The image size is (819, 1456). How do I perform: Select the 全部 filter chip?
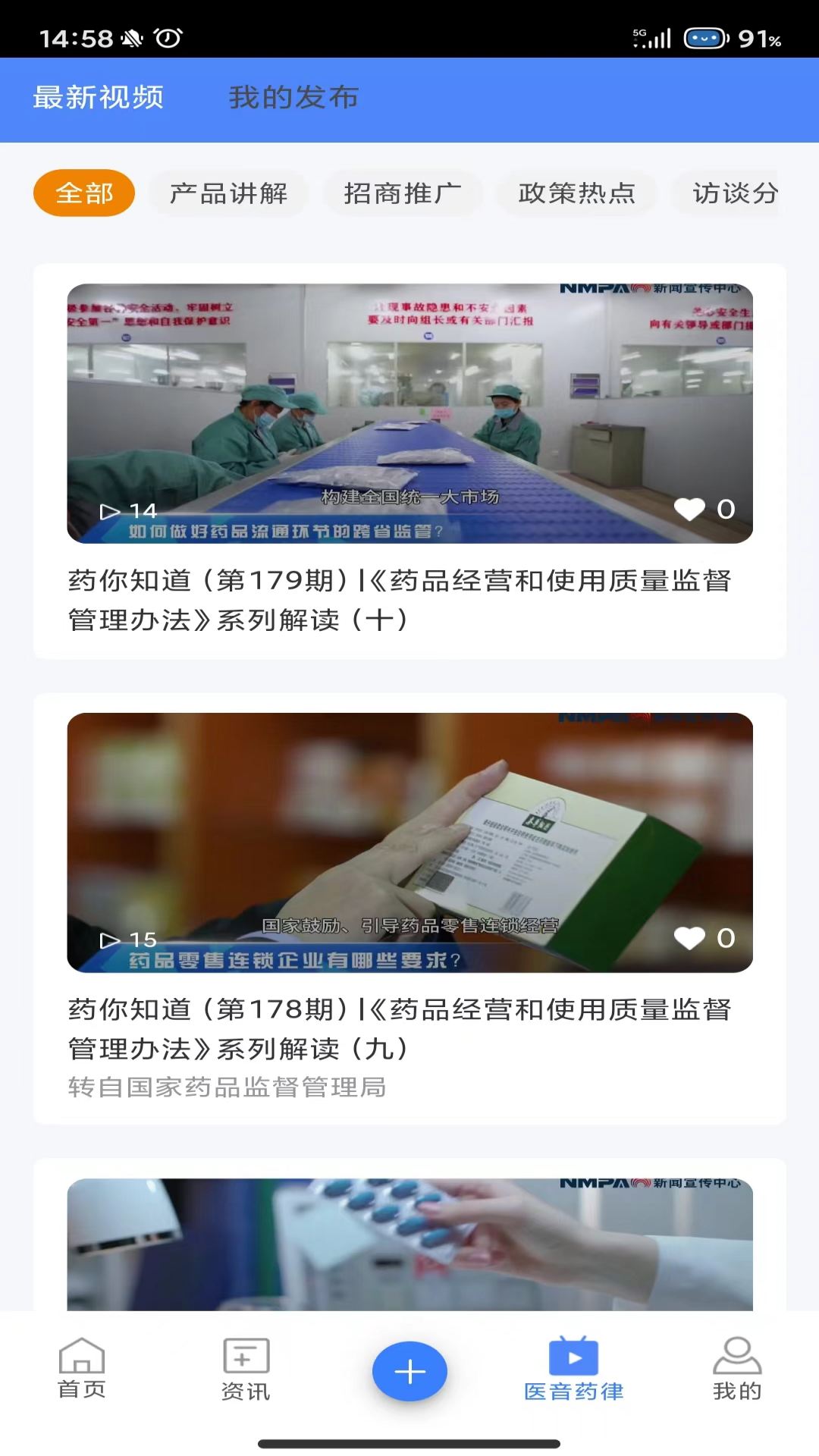click(84, 193)
